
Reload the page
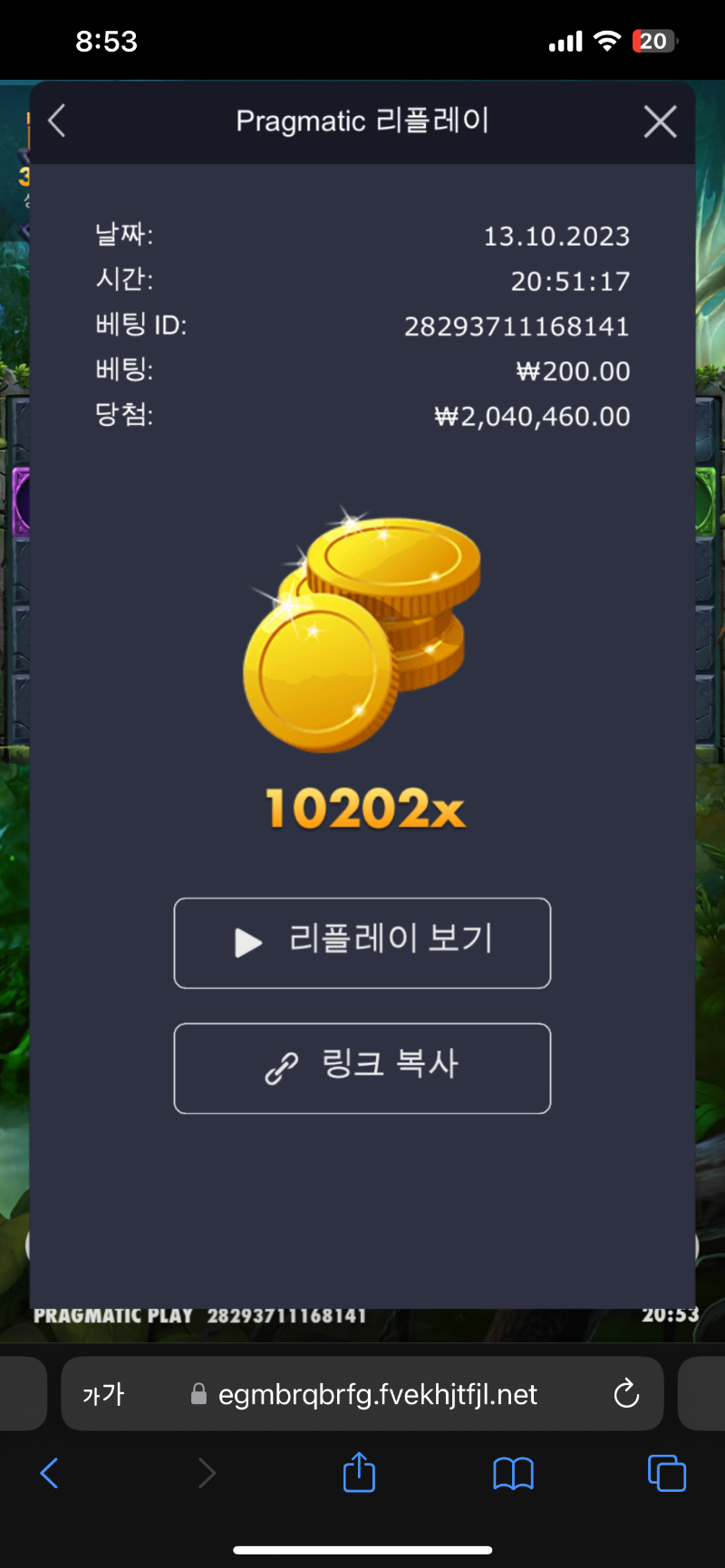(626, 1394)
